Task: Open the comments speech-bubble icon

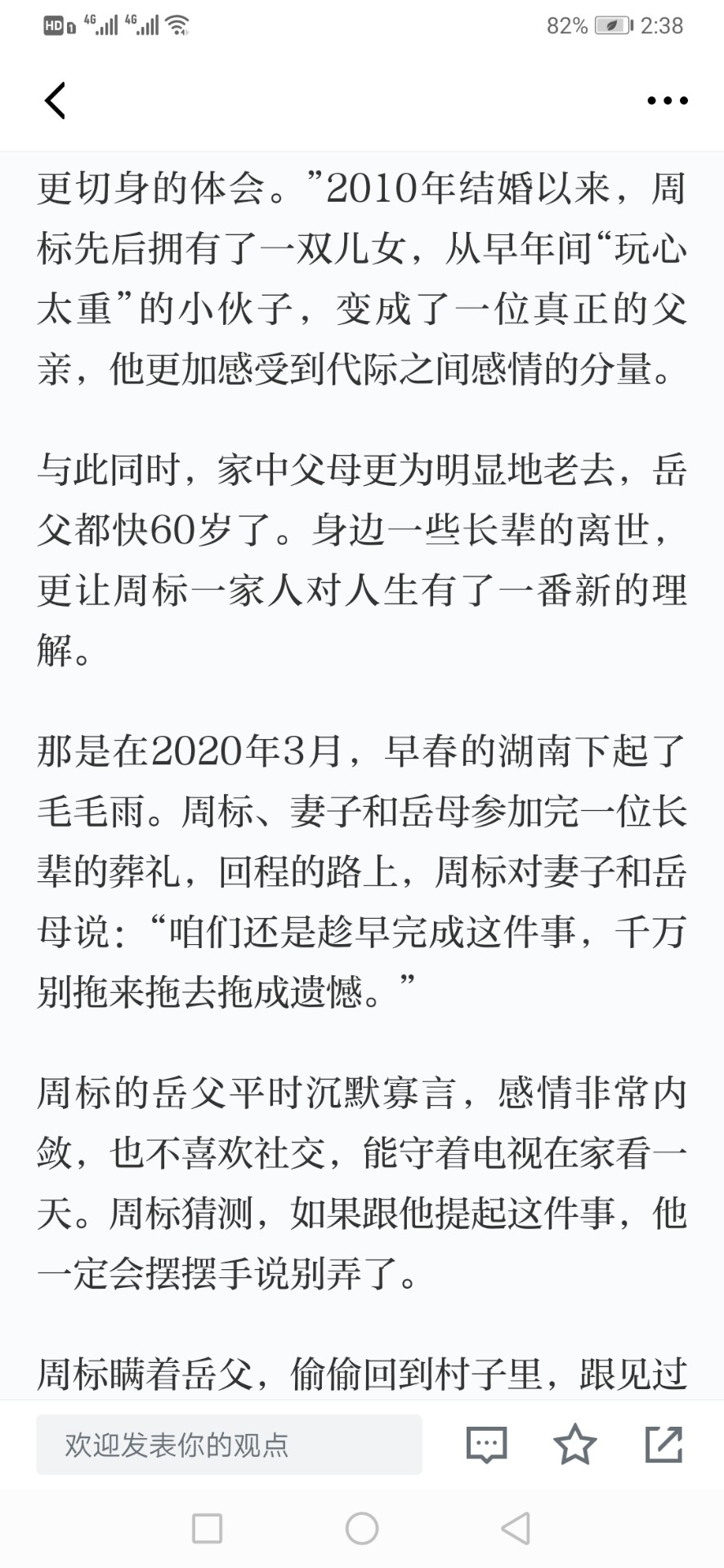Action: [x=487, y=1445]
